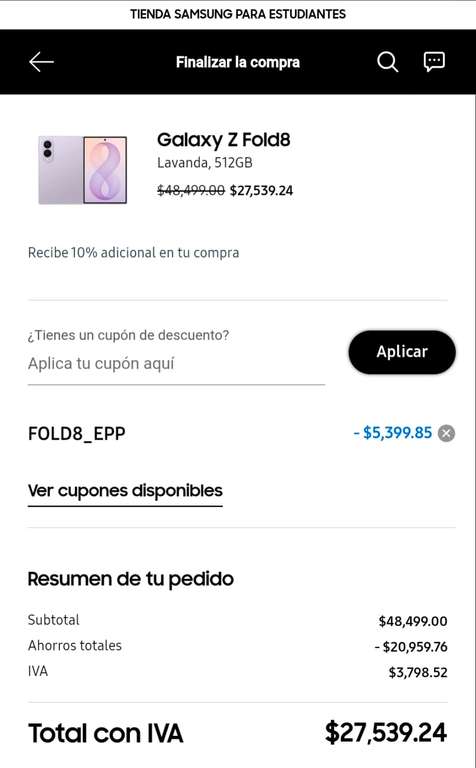
Task: Open Ver cupones disponibles link
Action: (125, 491)
